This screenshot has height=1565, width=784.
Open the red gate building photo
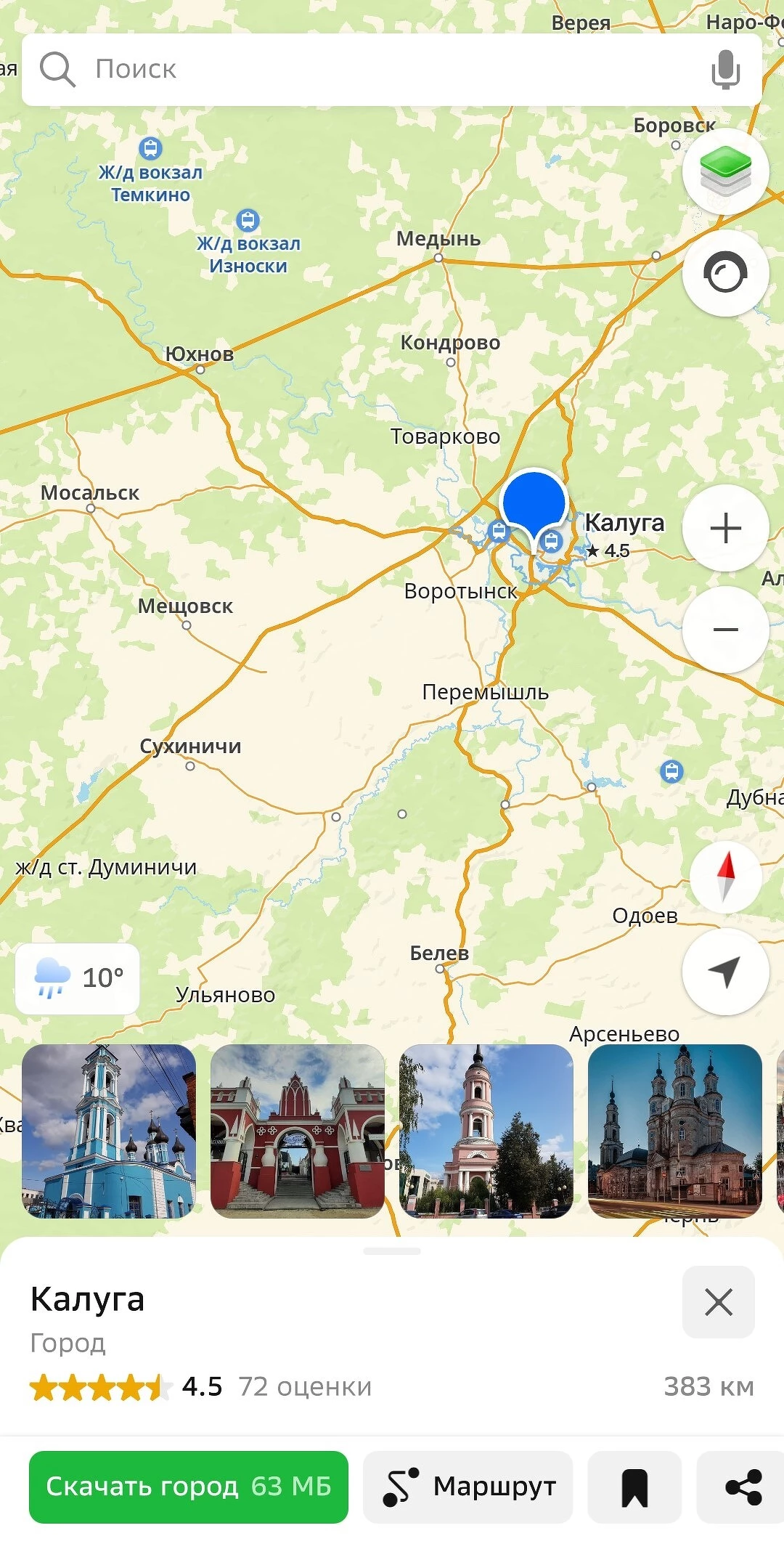298,1131
